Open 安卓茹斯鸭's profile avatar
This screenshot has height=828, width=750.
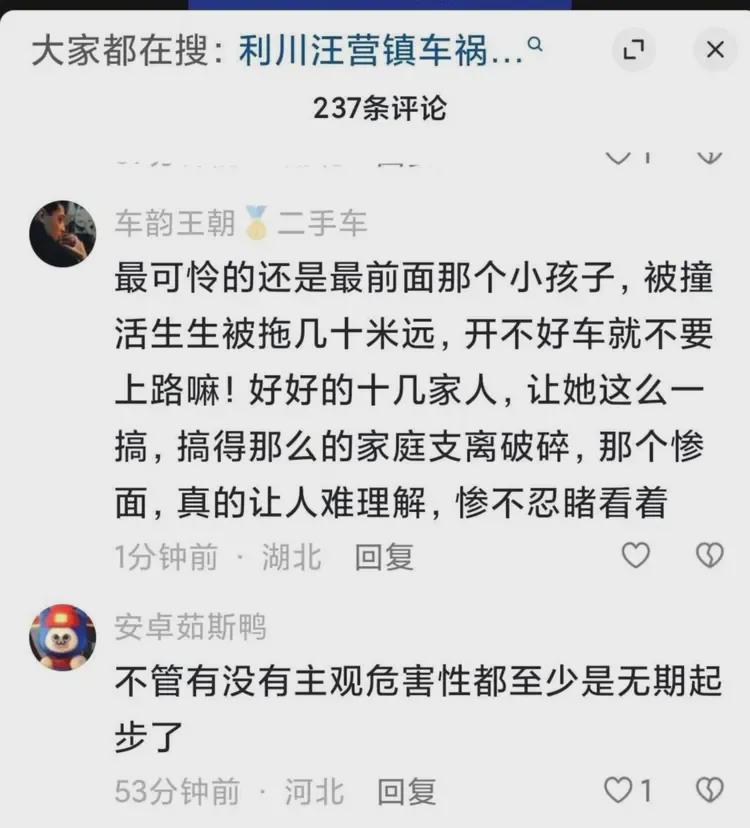point(62,637)
